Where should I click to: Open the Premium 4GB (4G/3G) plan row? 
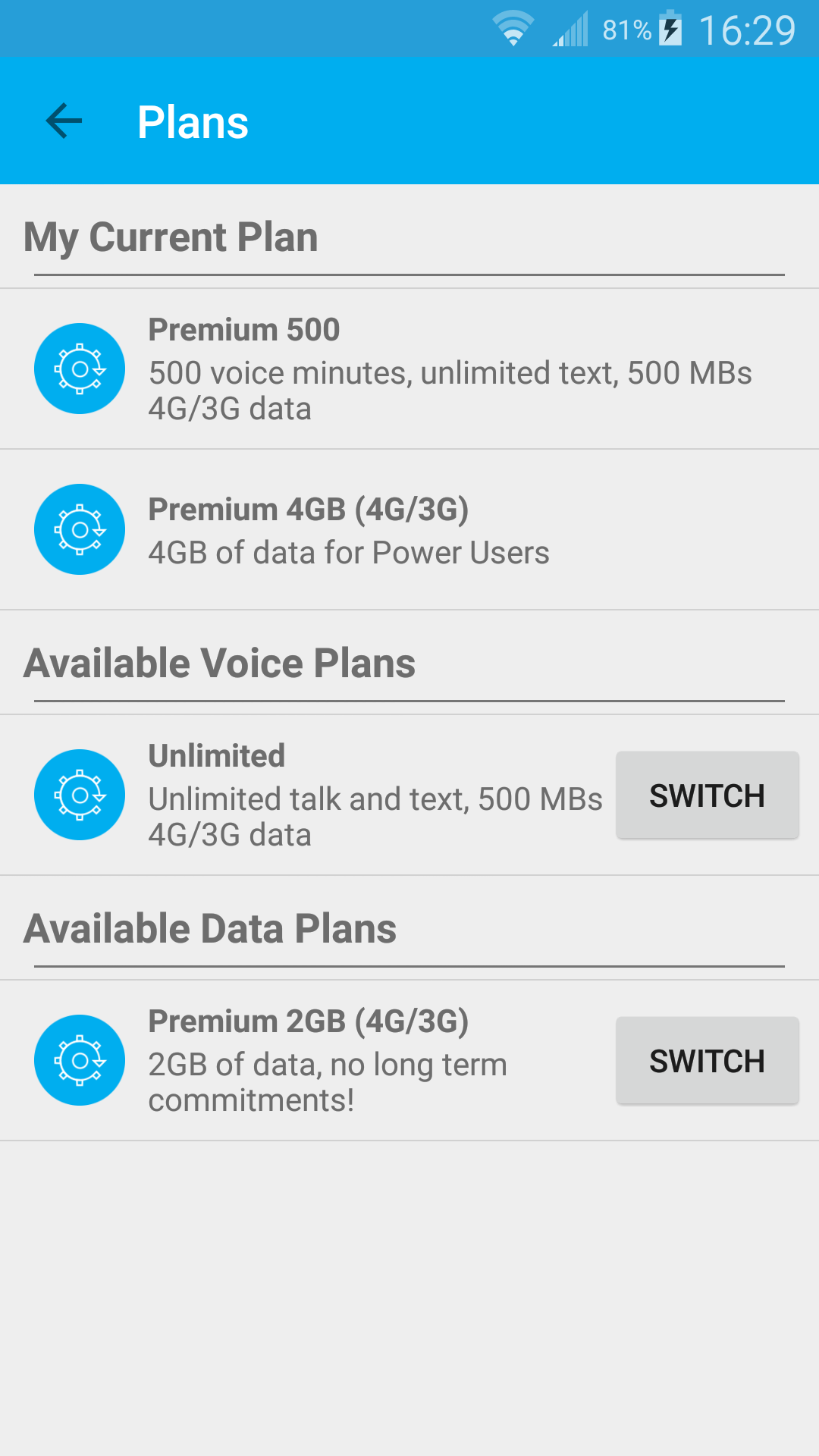point(409,529)
